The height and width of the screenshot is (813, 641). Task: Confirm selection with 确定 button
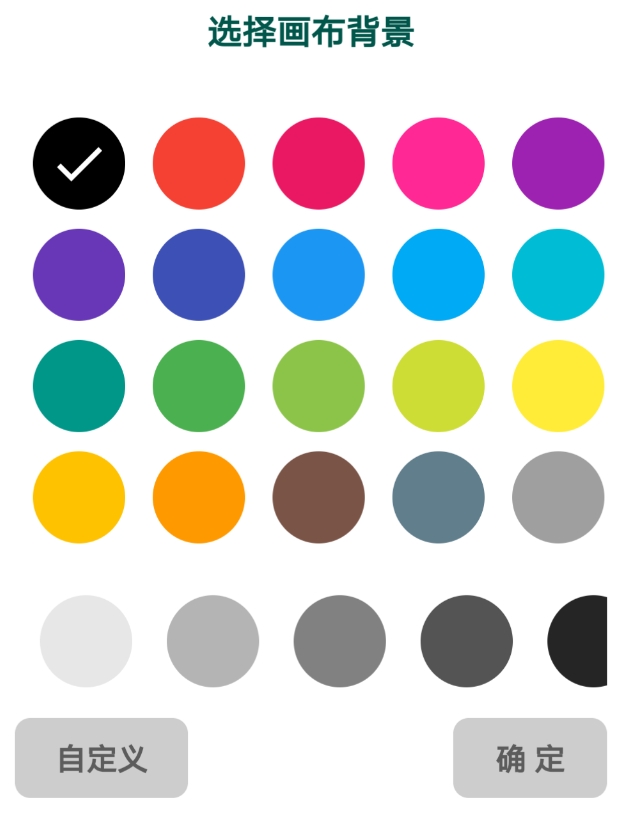(530, 758)
